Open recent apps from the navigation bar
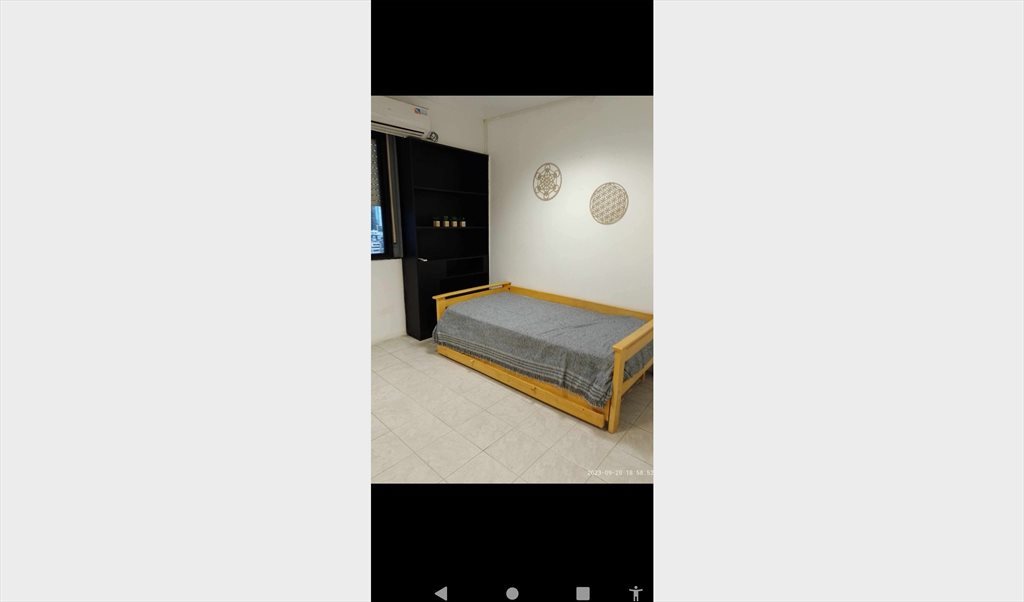The height and width of the screenshot is (602, 1024). (x=583, y=593)
